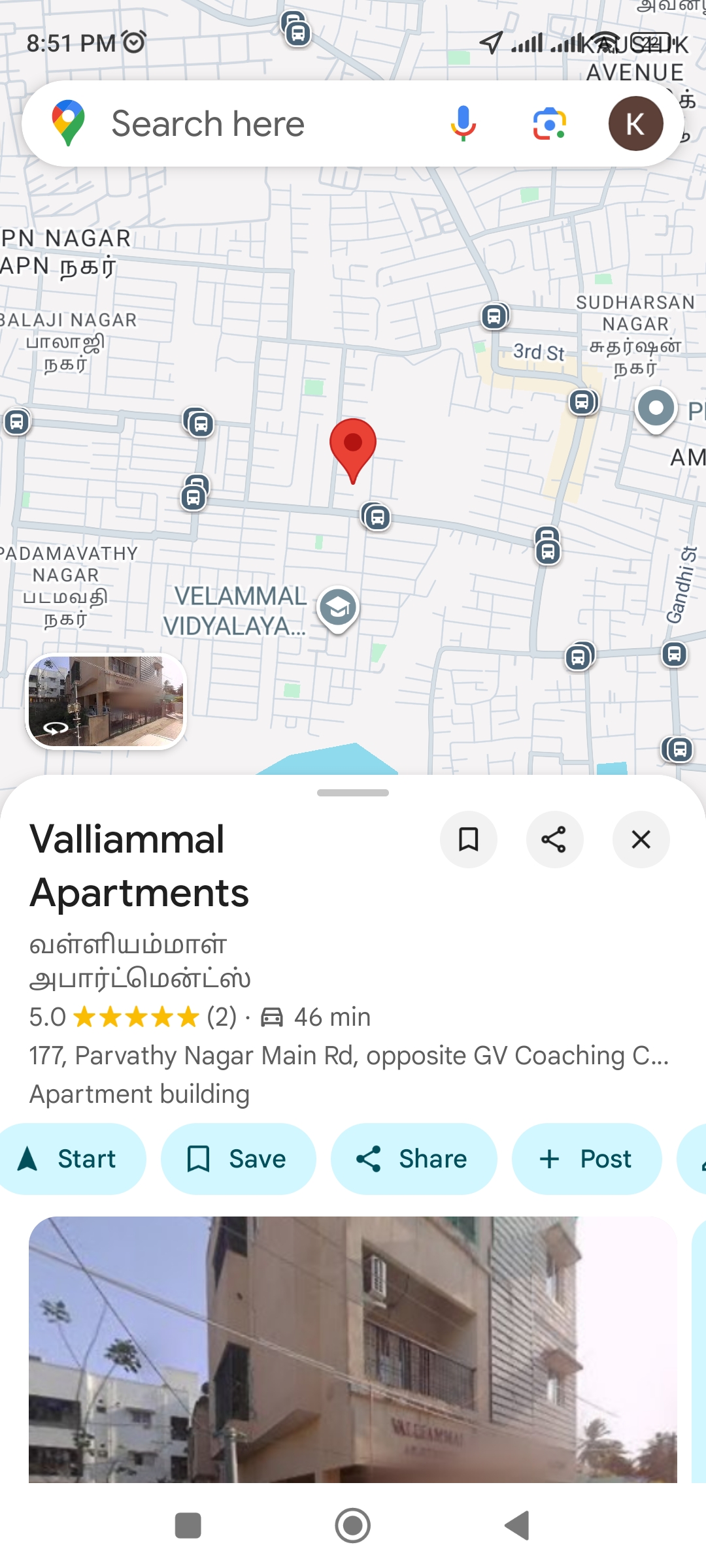Tap the round share icon beside the title
The height and width of the screenshot is (1568, 706).
(x=554, y=840)
